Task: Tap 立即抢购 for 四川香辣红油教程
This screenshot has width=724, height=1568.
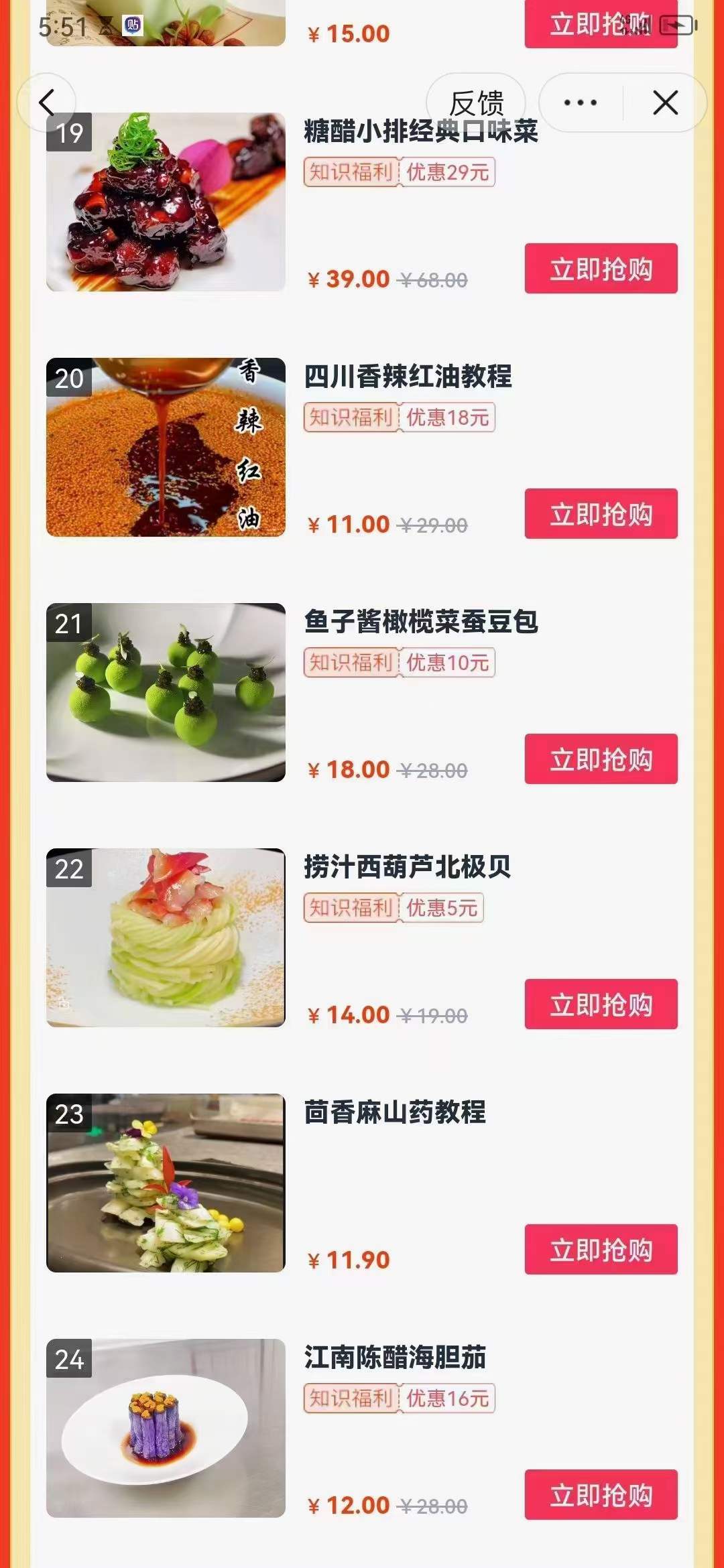Action: tap(601, 513)
